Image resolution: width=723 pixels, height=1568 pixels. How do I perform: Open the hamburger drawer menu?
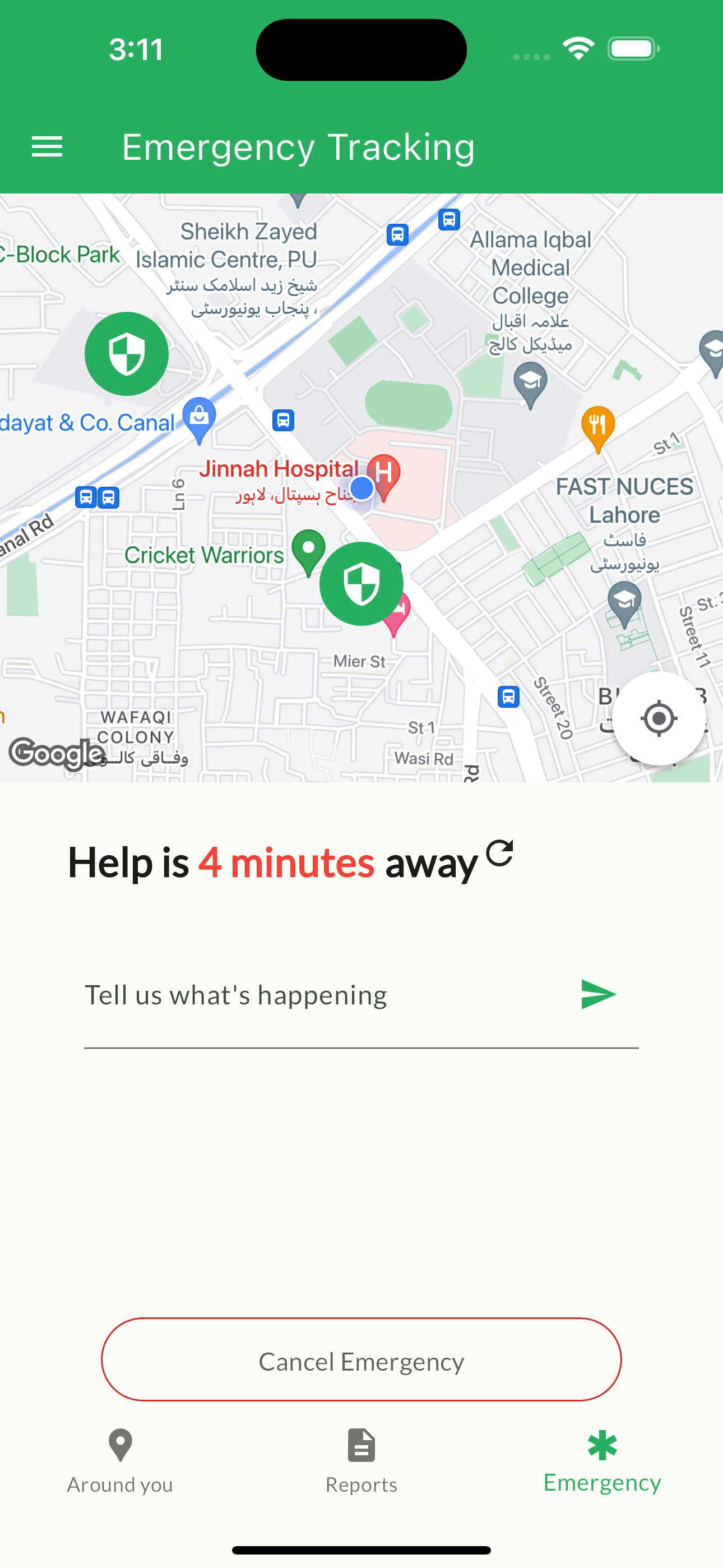pyautogui.click(x=47, y=147)
